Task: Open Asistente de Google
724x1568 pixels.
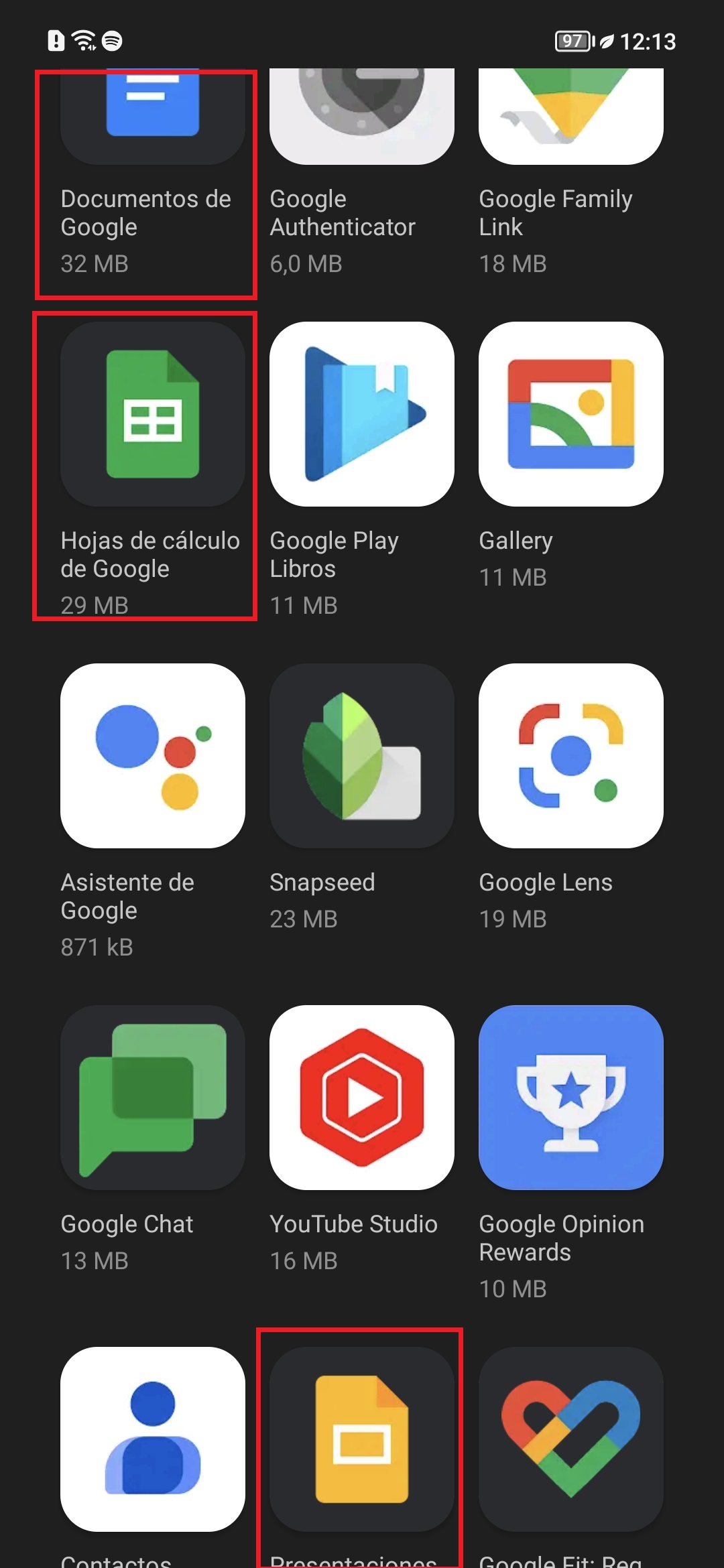Action: tap(153, 756)
